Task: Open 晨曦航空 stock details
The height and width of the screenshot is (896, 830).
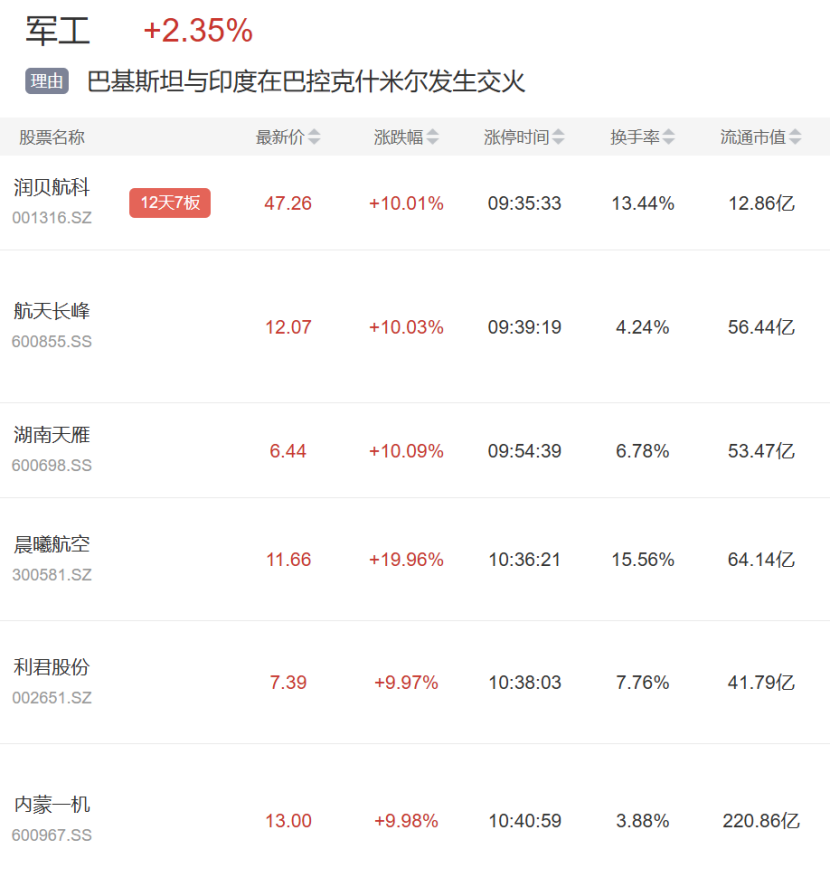Action: tap(52, 545)
